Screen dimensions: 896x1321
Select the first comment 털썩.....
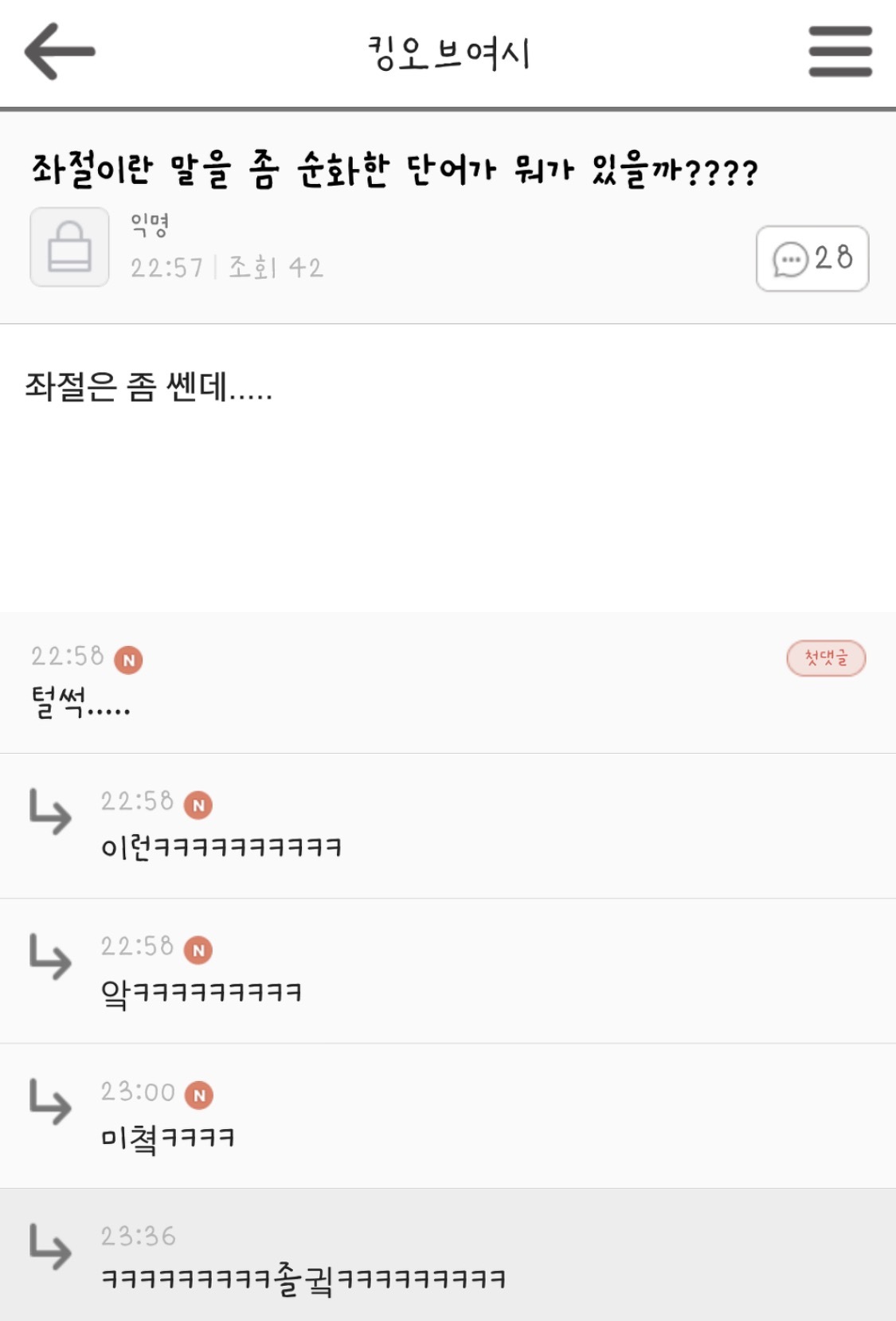tap(448, 683)
